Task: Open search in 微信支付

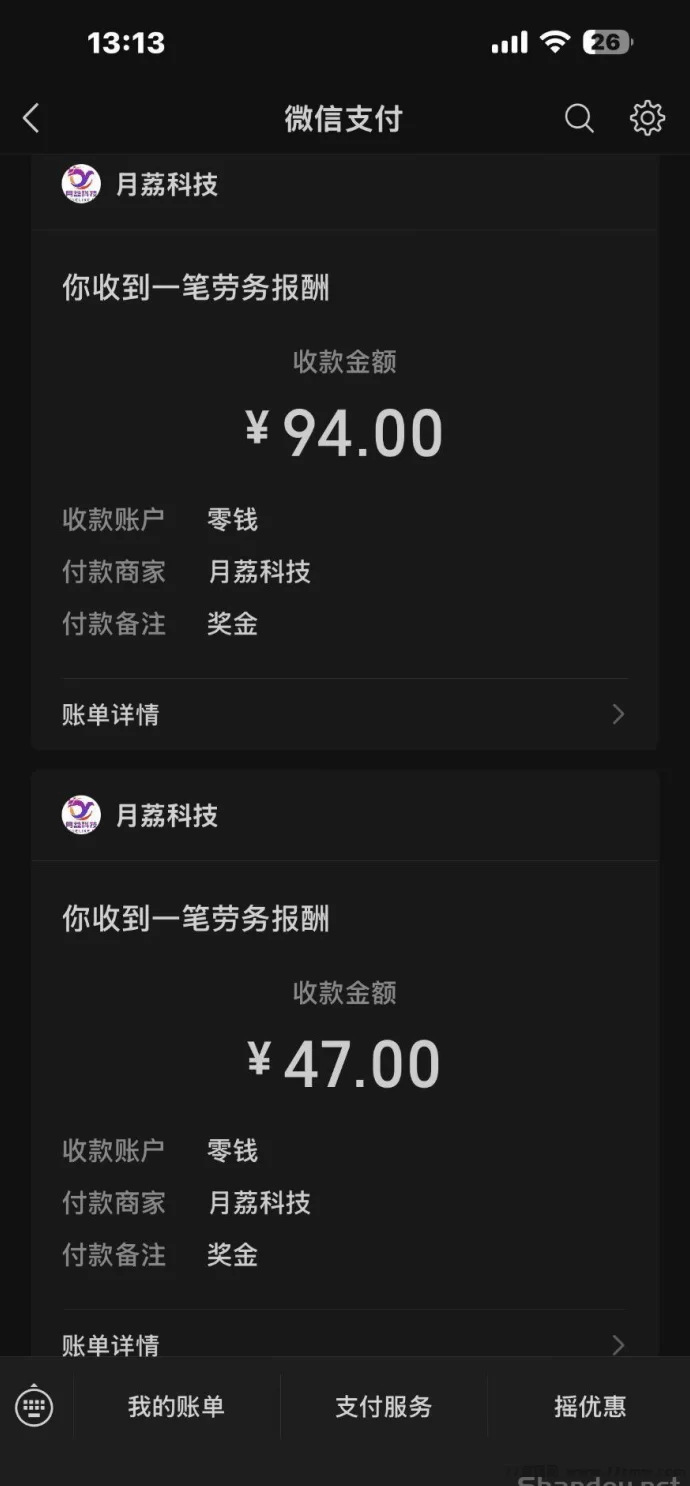Action: [579, 119]
